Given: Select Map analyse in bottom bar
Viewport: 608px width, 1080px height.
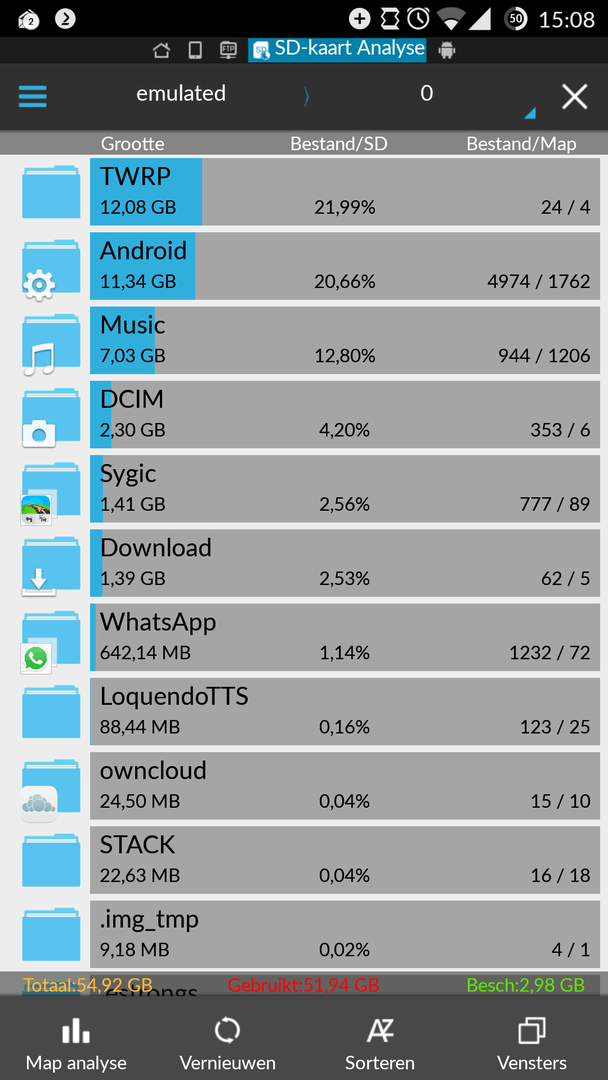Looking at the screenshot, I should coord(76,1044).
